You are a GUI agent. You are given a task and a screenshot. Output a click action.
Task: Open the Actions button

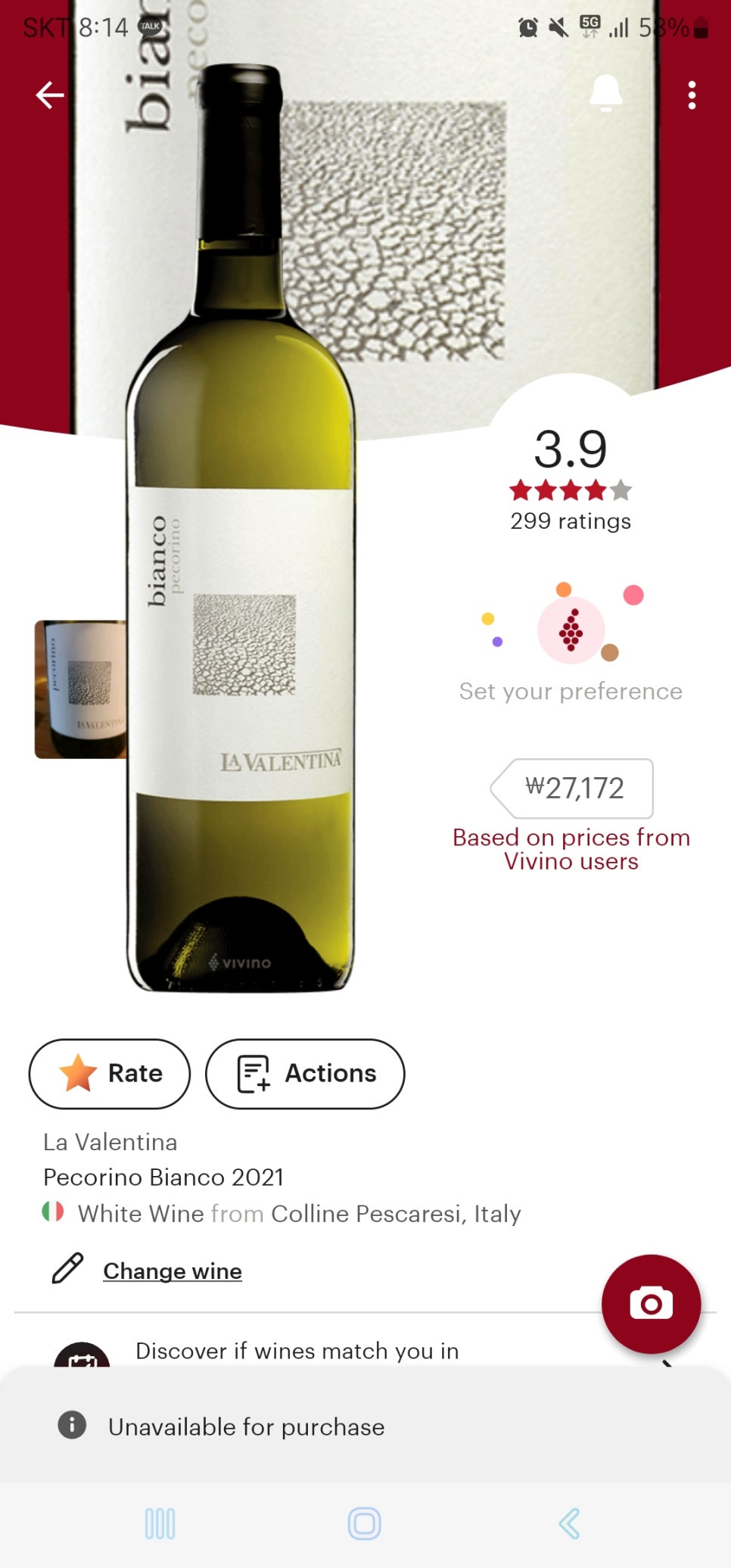tap(305, 1073)
